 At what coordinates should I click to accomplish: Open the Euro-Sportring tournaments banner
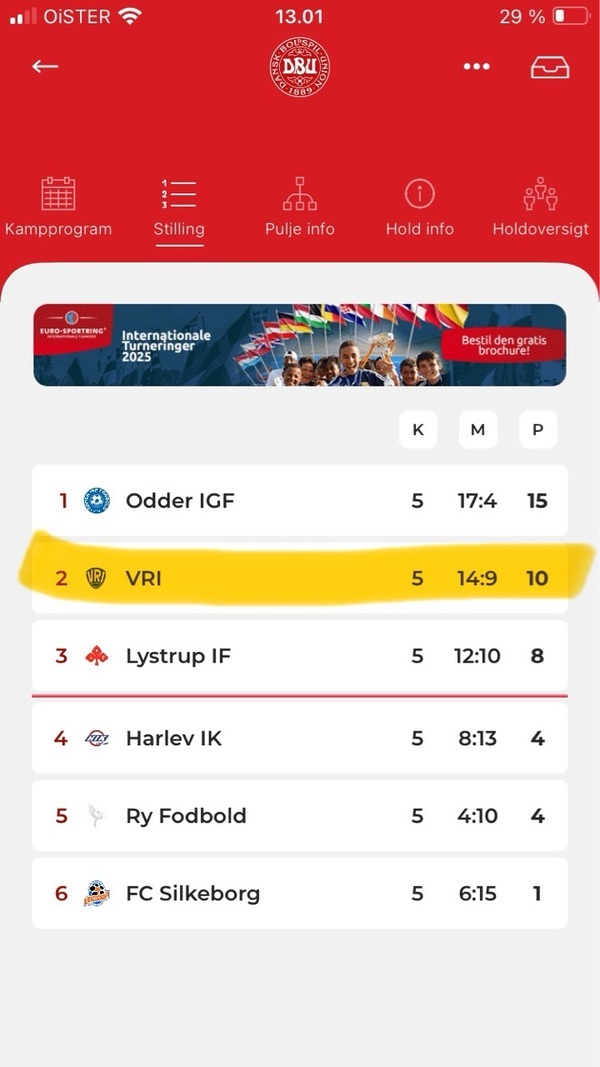pyautogui.click(x=299, y=345)
